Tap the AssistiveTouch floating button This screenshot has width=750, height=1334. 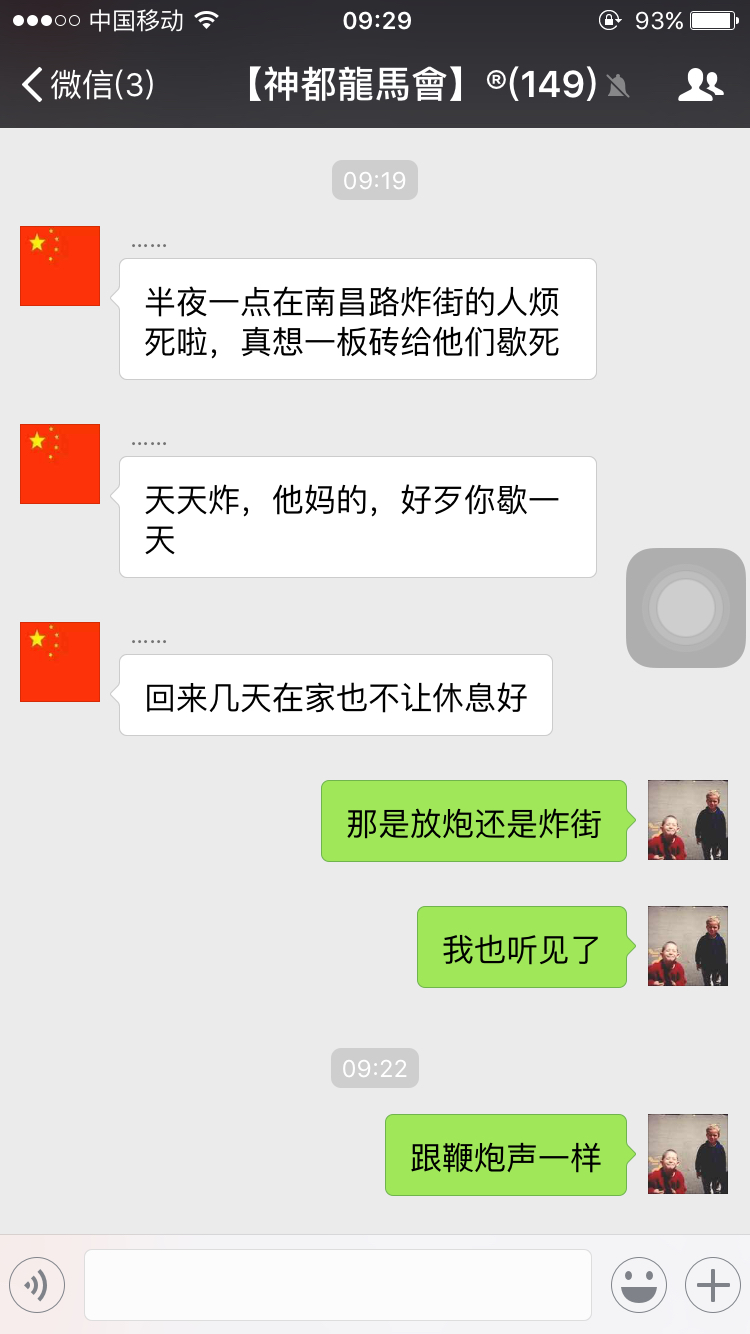pos(686,607)
